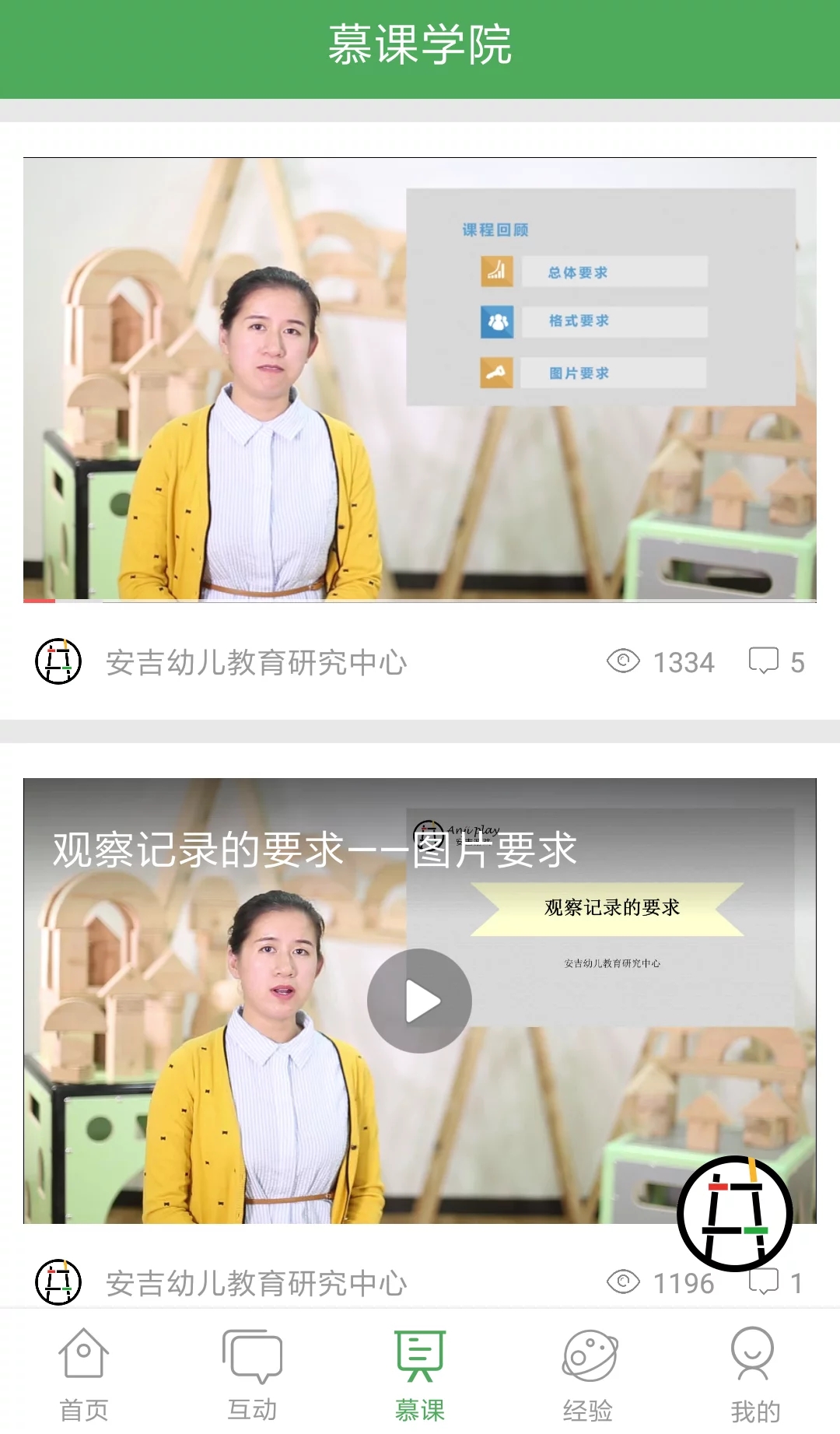Open author 安吉幼儿教育研究中心 under the 1334-view video

(256, 663)
